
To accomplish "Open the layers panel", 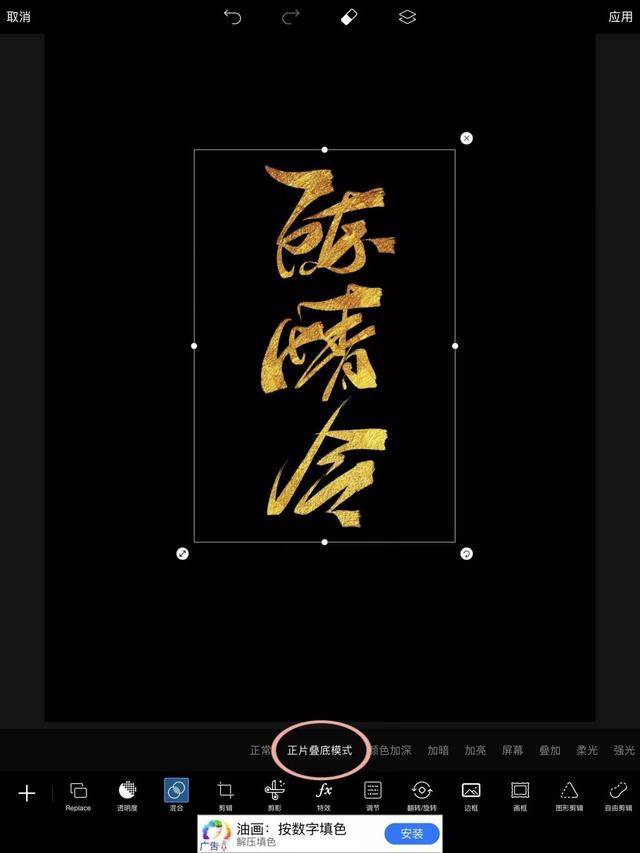I will coord(407,17).
